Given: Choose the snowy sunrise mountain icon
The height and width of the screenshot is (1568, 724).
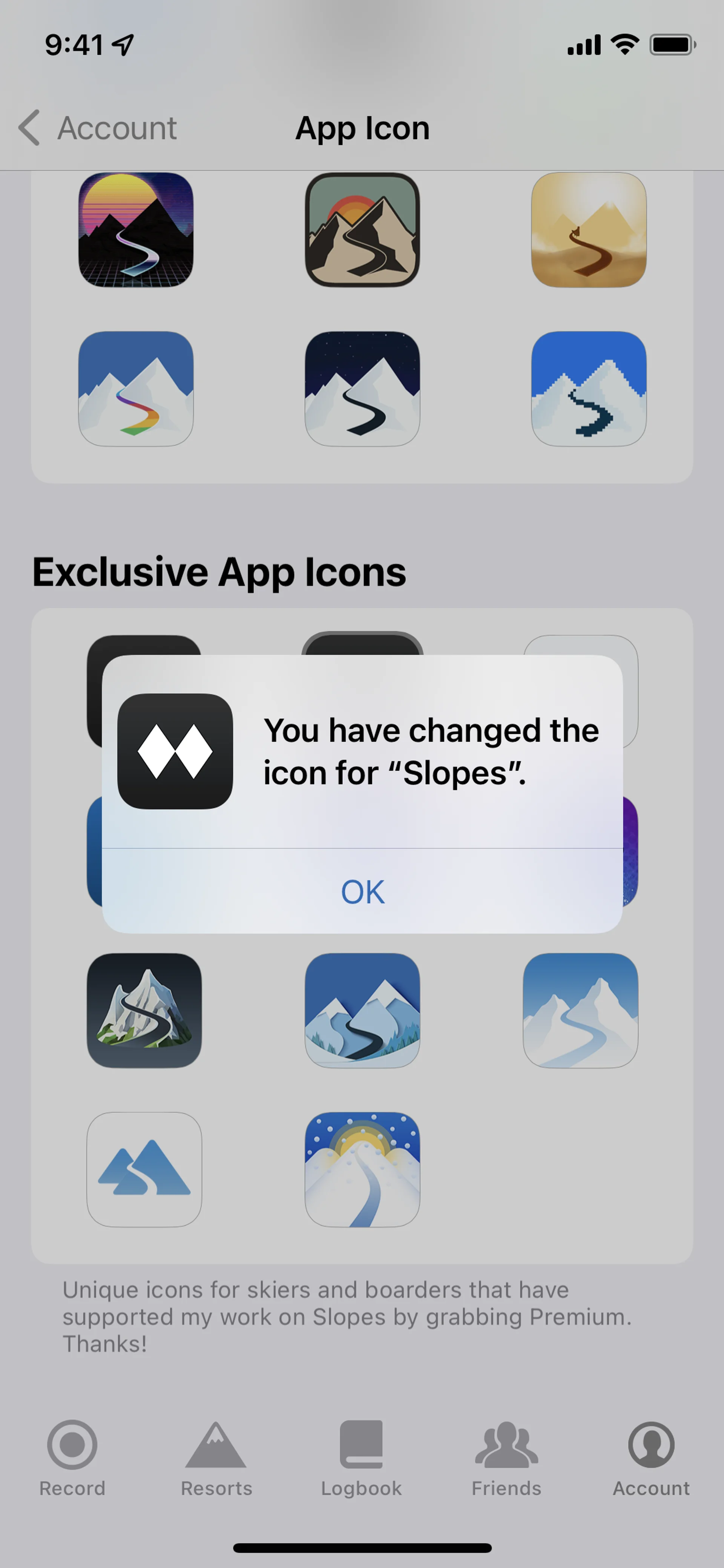Looking at the screenshot, I should click(x=362, y=1169).
